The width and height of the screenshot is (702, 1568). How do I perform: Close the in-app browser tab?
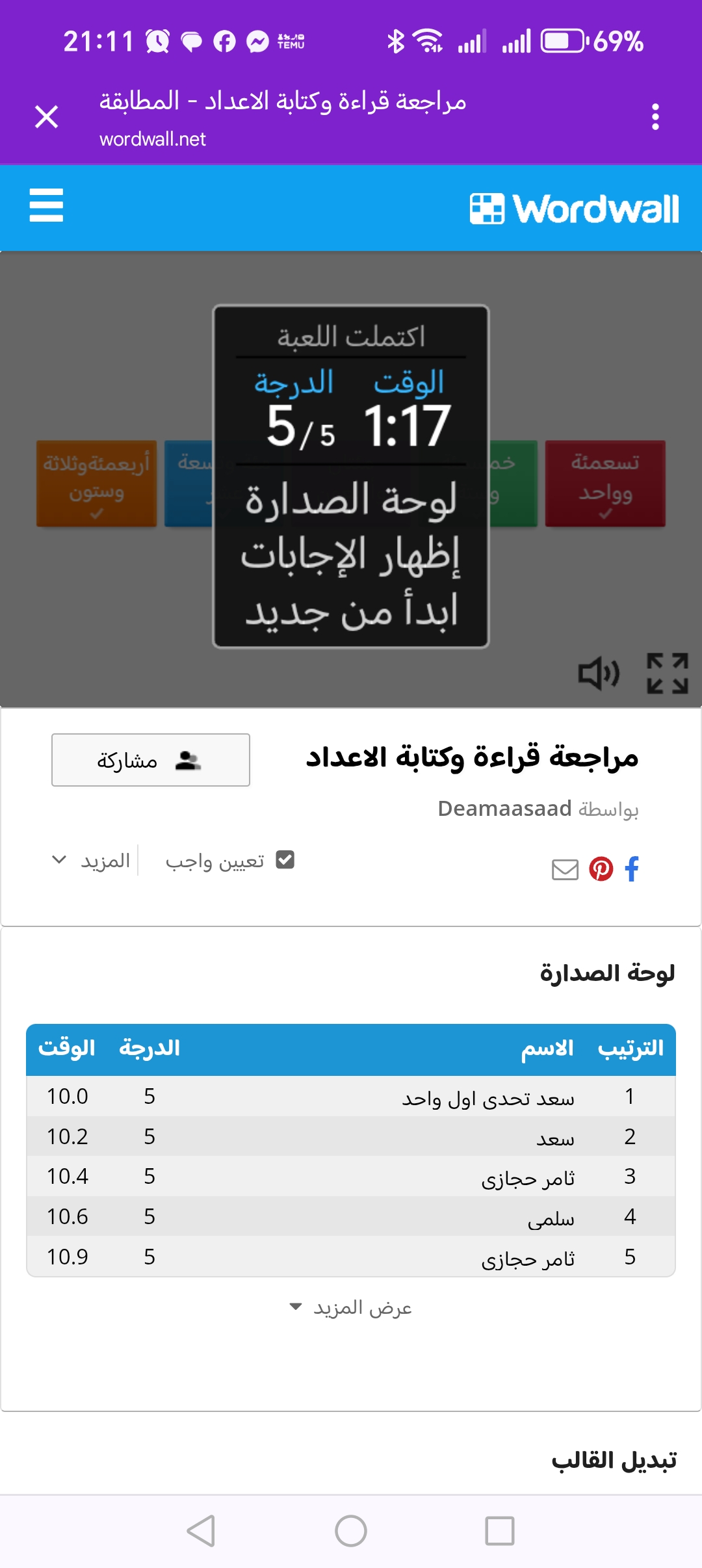tap(47, 117)
